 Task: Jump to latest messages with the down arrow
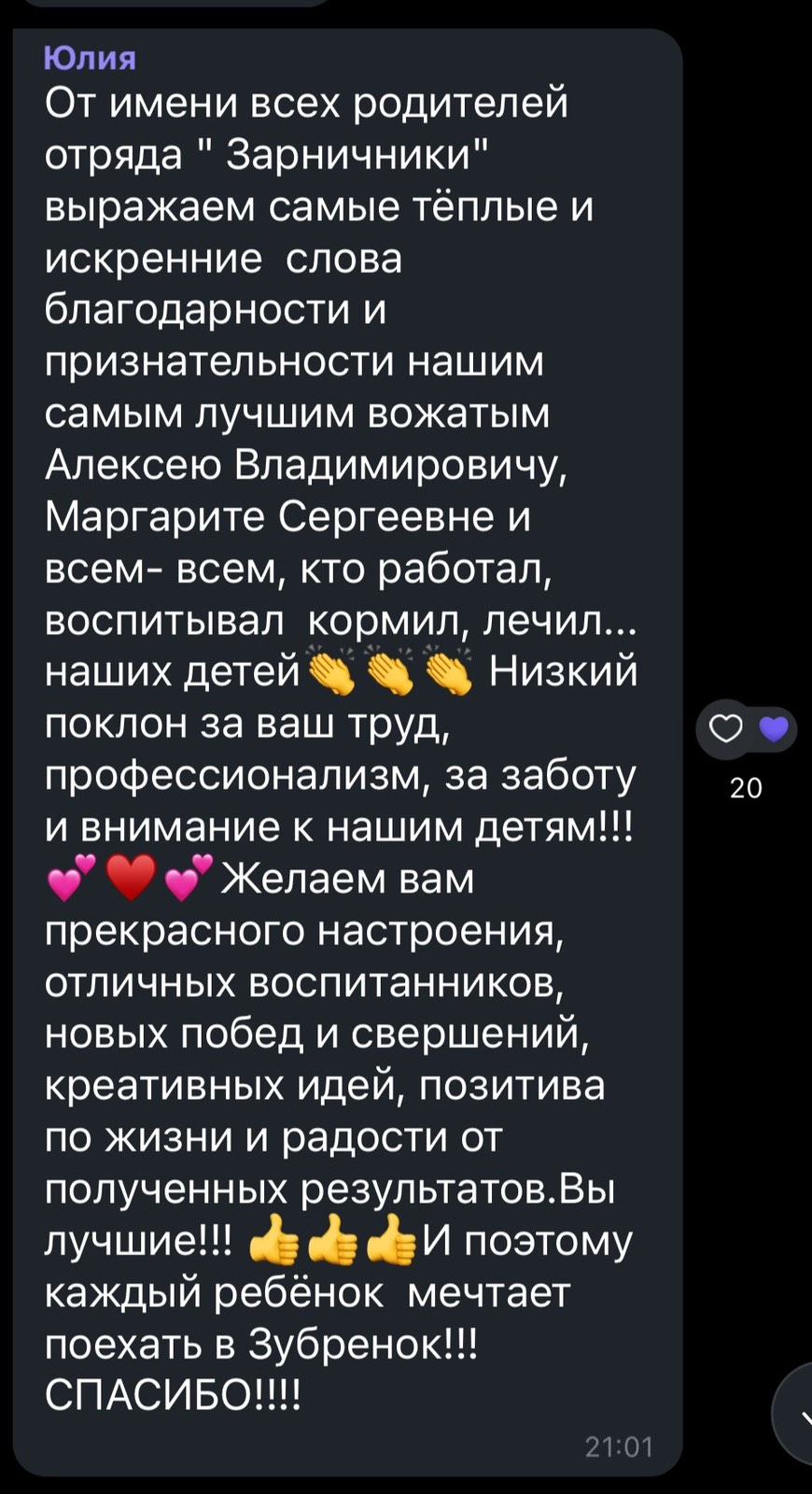(794, 1413)
